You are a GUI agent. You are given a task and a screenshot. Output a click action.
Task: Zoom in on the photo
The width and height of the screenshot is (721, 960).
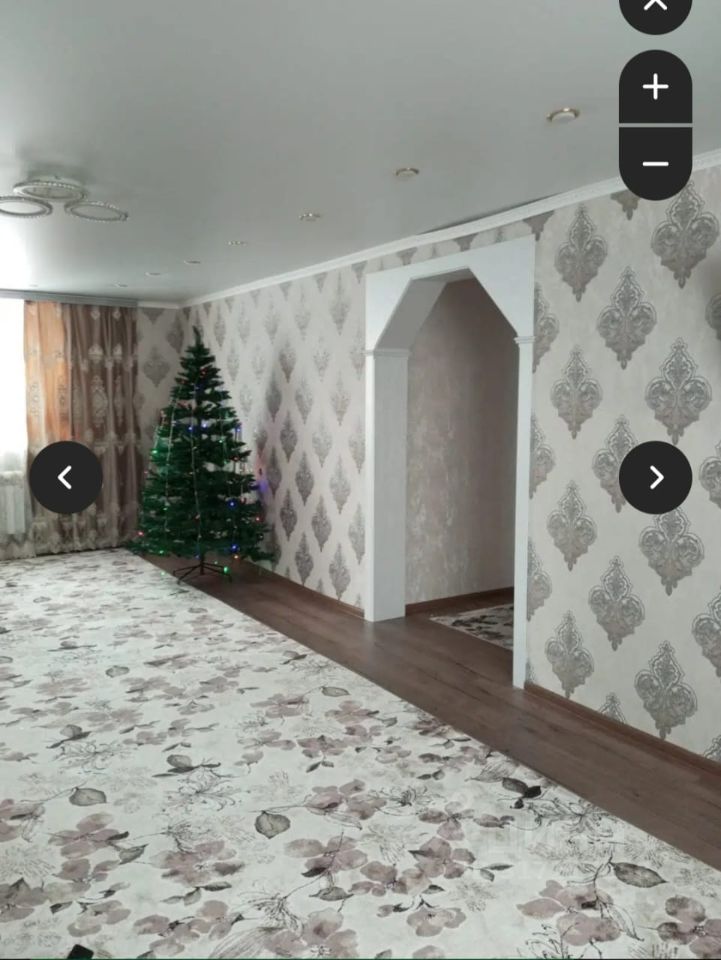pyautogui.click(x=655, y=87)
